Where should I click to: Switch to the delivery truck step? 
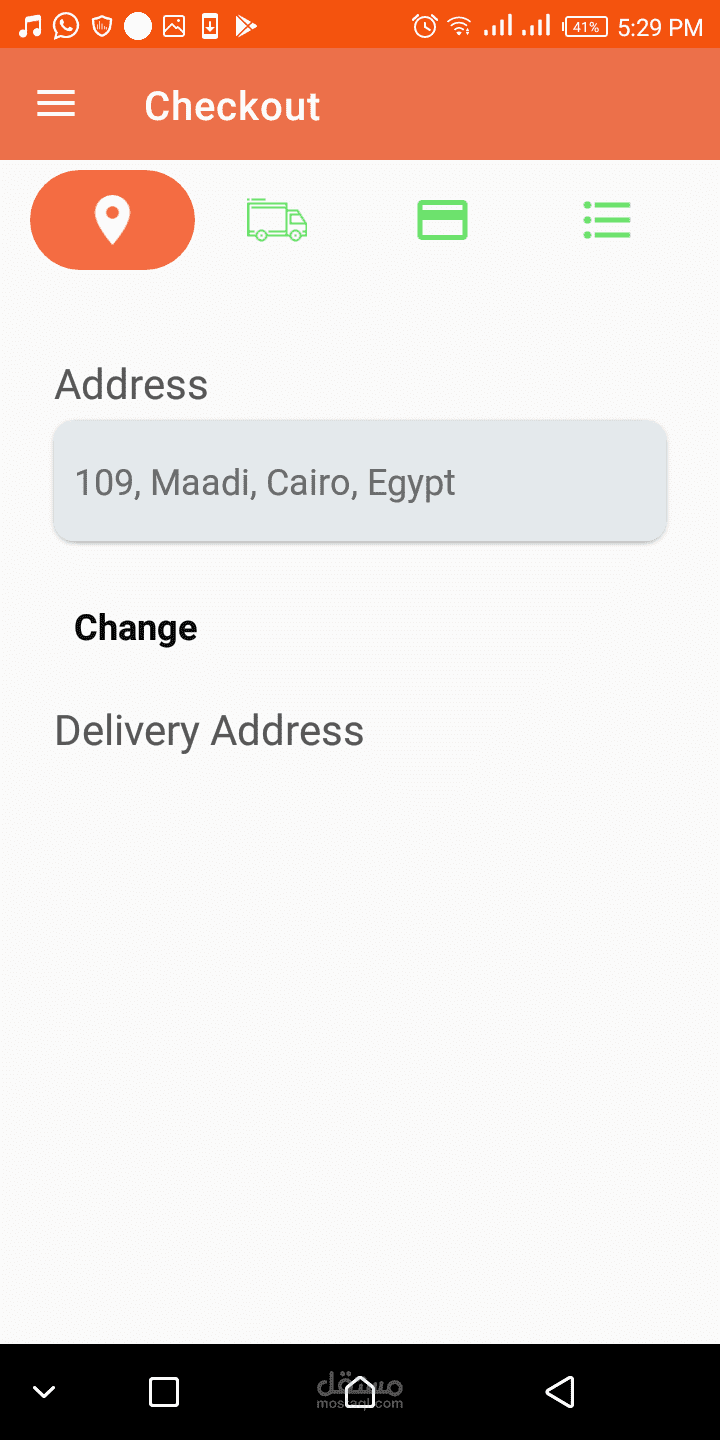(x=277, y=220)
